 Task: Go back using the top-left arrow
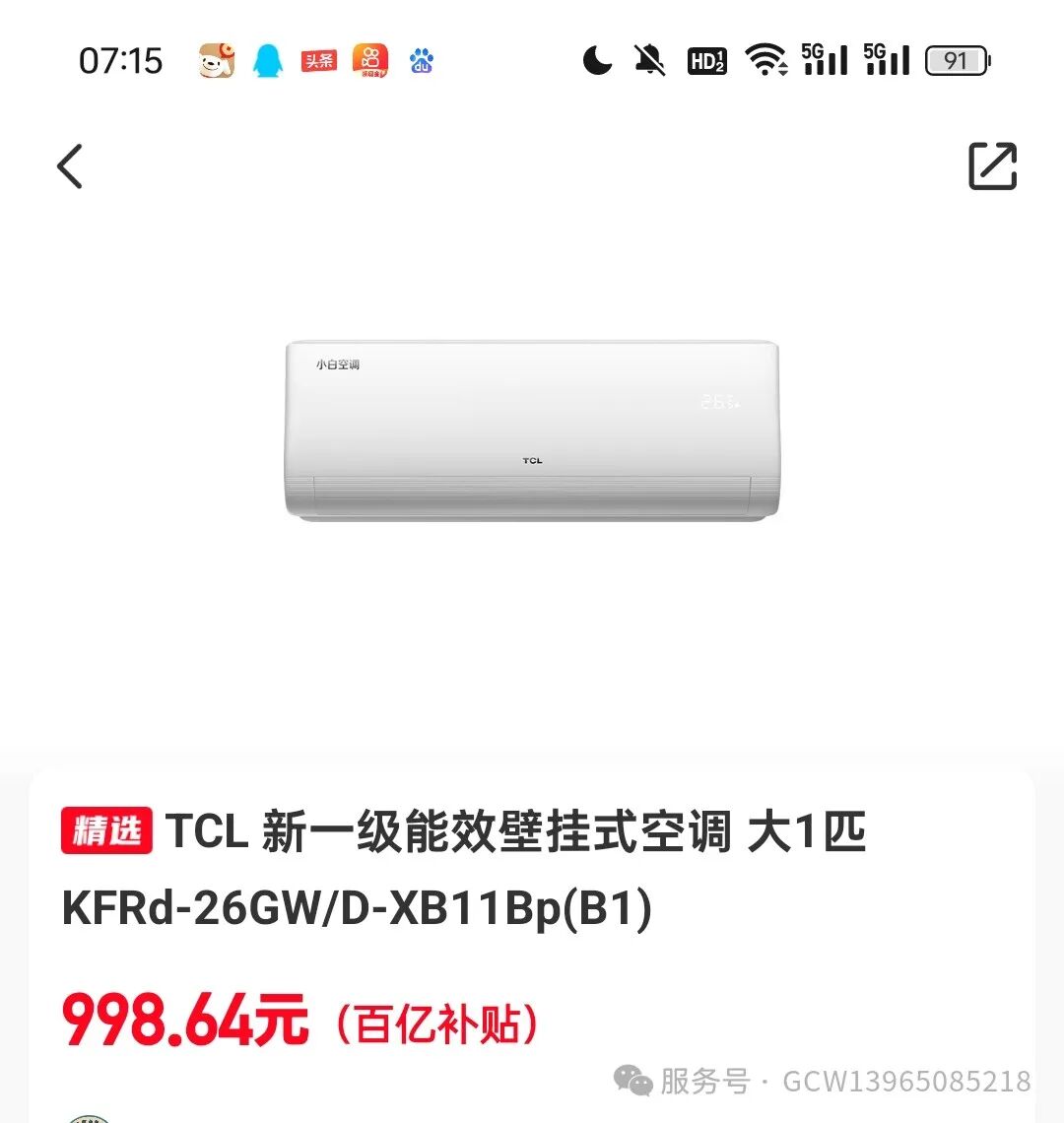pyautogui.click(x=70, y=166)
